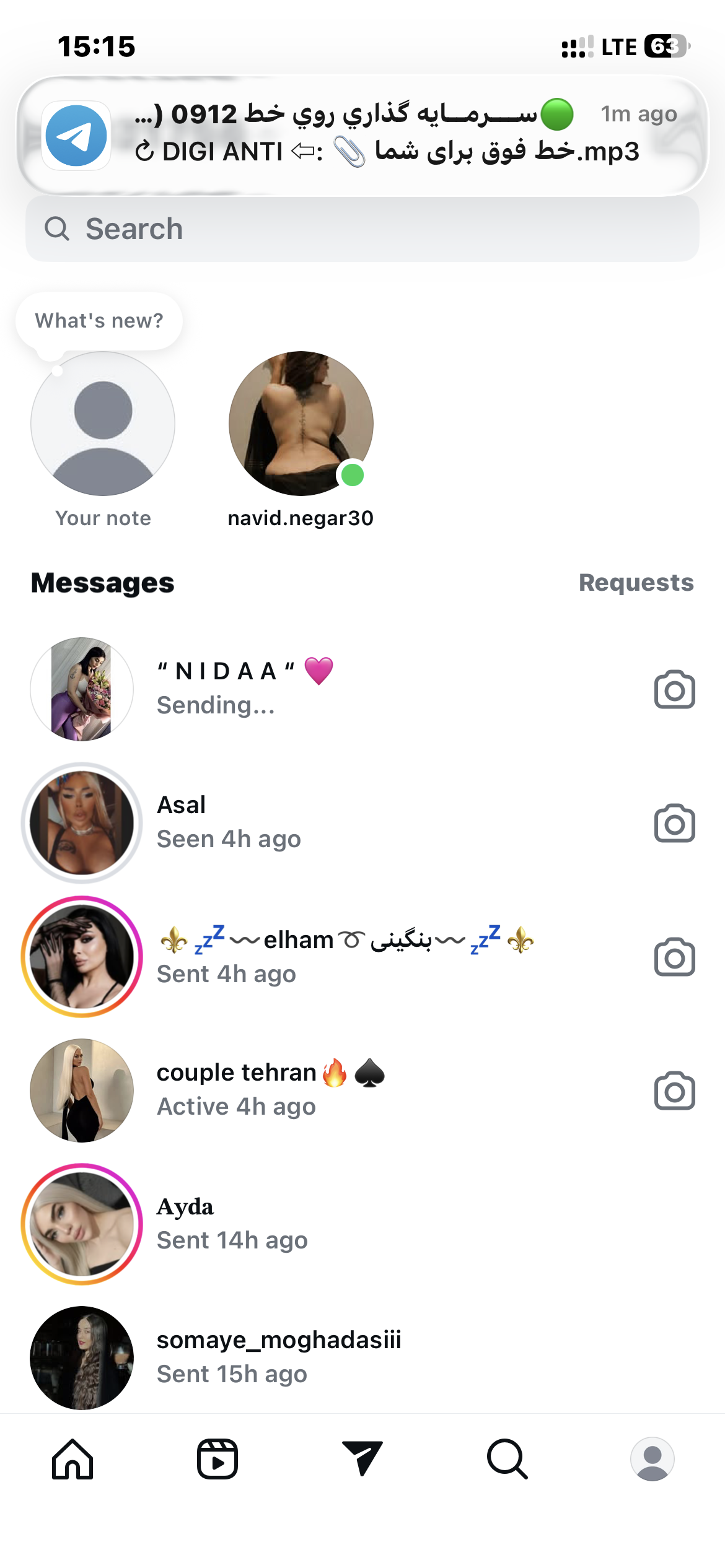Open camera for NIDAA chat

674,689
